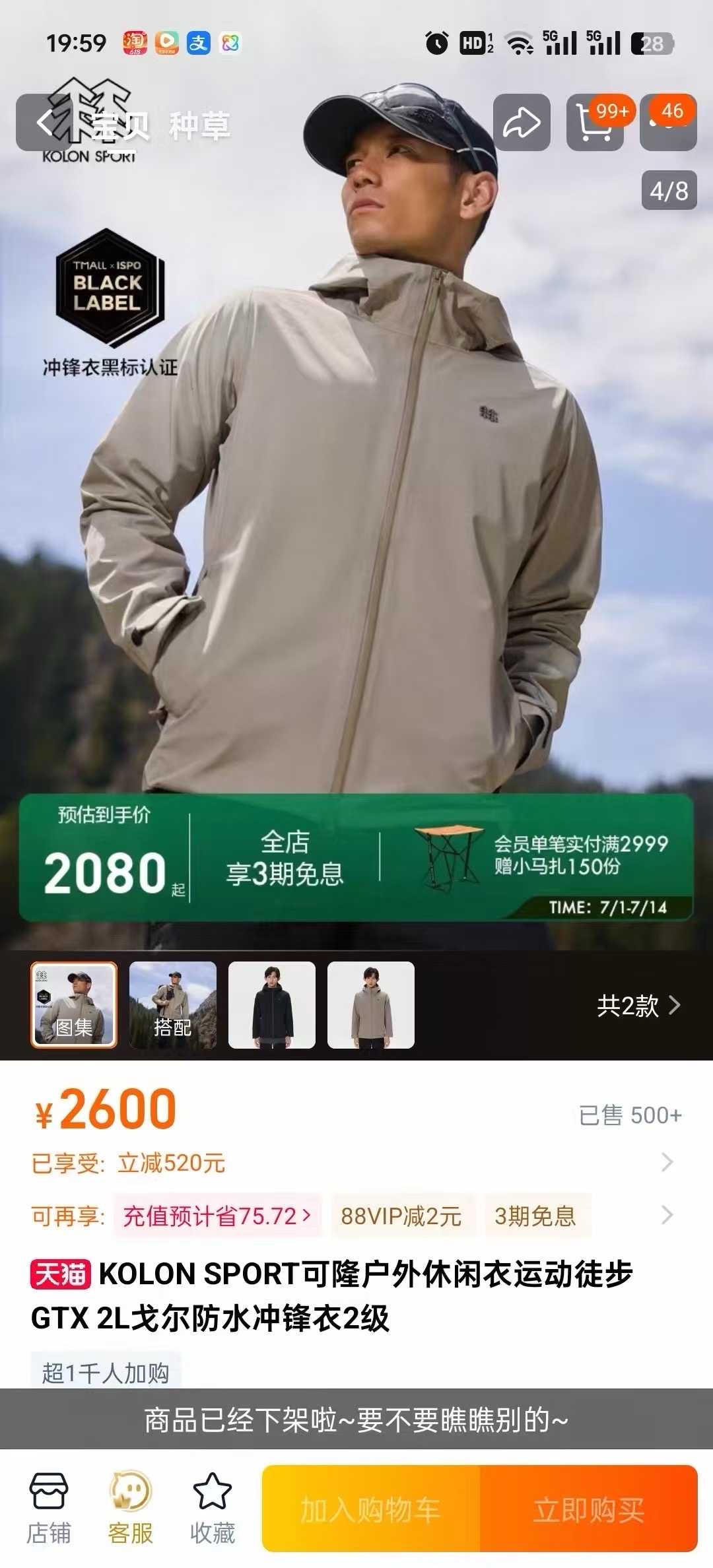This screenshot has height=1568, width=713.
Task: Open the 88VIP减2元 offer
Action: pos(401,1216)
